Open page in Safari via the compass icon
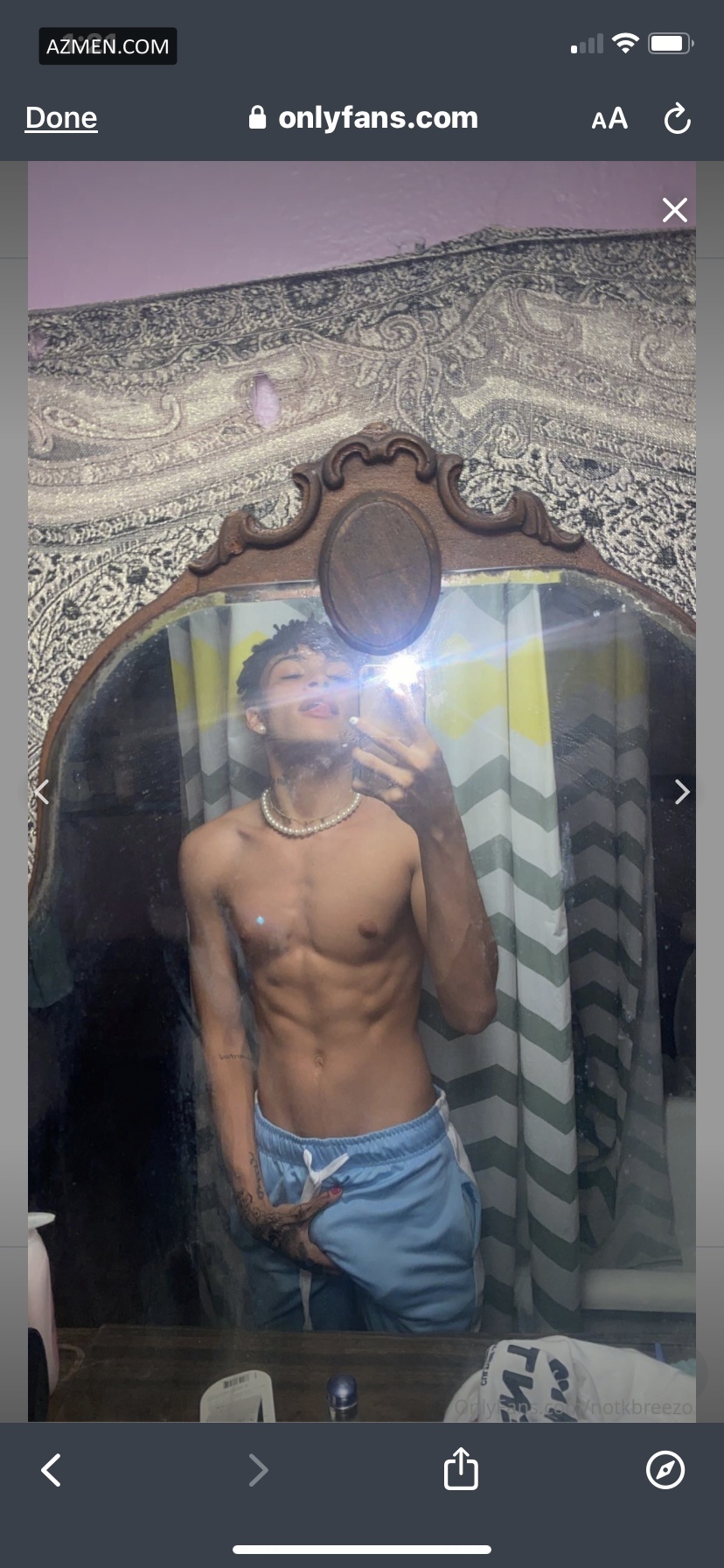 pos(665,1469)
